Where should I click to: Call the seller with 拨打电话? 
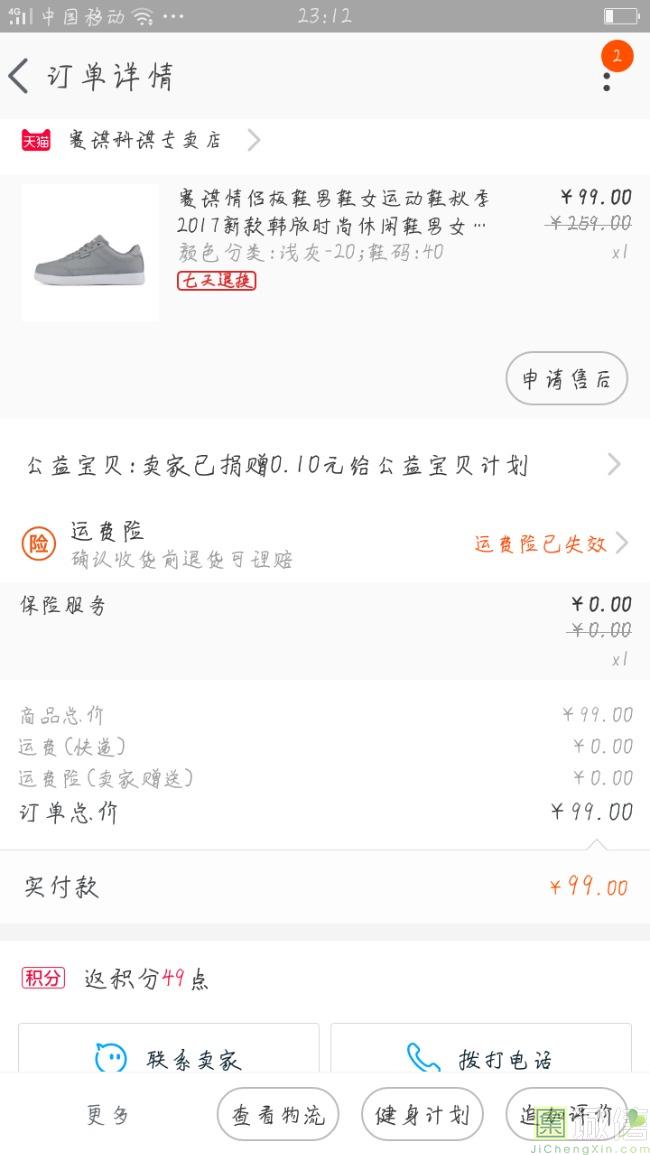pos(481,1058)
